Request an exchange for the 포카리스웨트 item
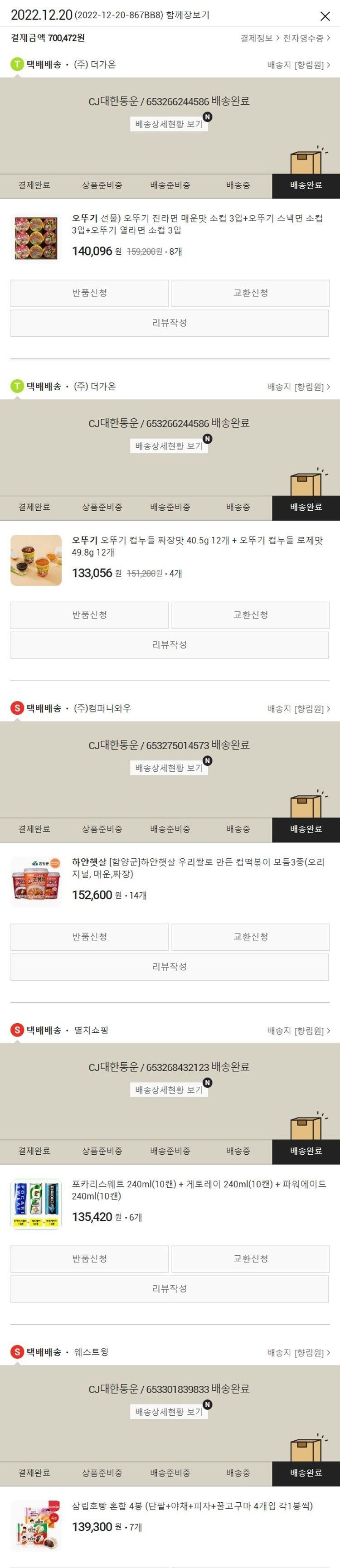 [x=250, y=1259]
